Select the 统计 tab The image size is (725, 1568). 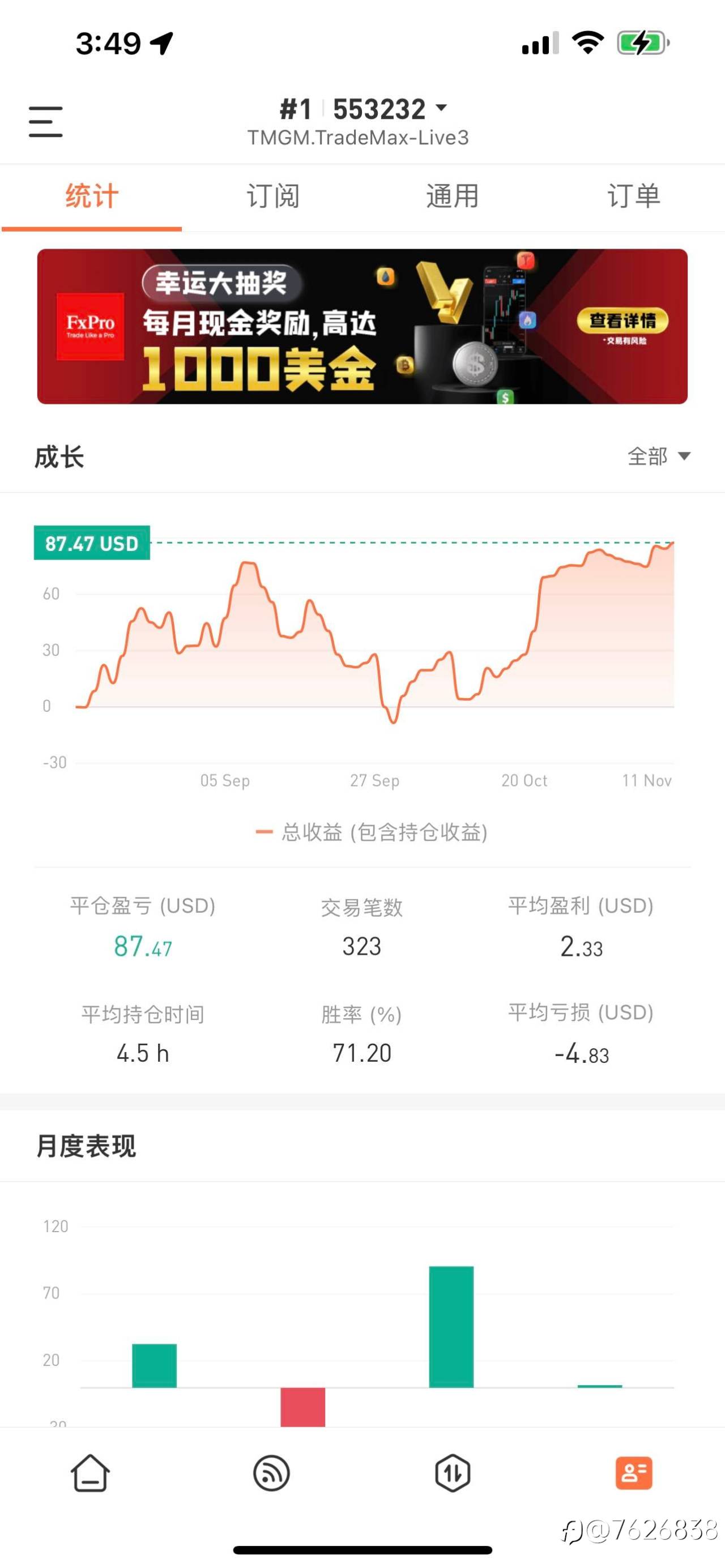(92, 196)
